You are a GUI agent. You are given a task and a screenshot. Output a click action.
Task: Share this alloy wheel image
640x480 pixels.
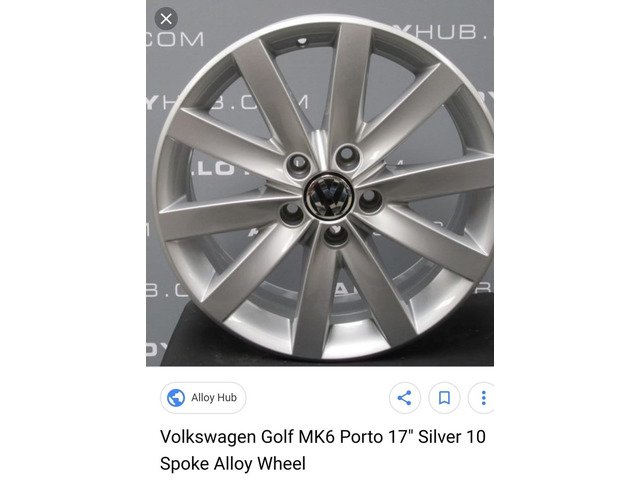coord(404,398)
